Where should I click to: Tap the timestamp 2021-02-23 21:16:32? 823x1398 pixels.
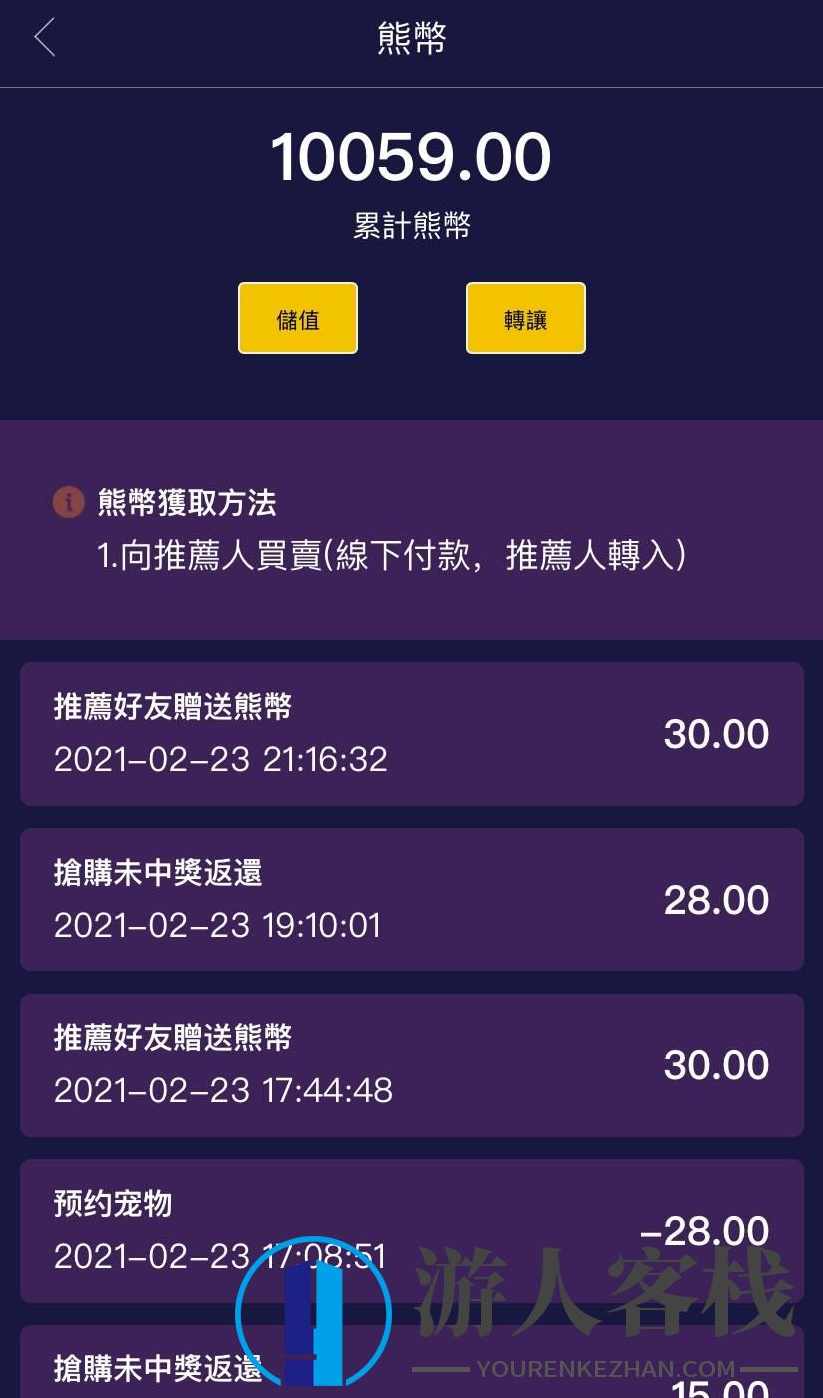(220, 760)
